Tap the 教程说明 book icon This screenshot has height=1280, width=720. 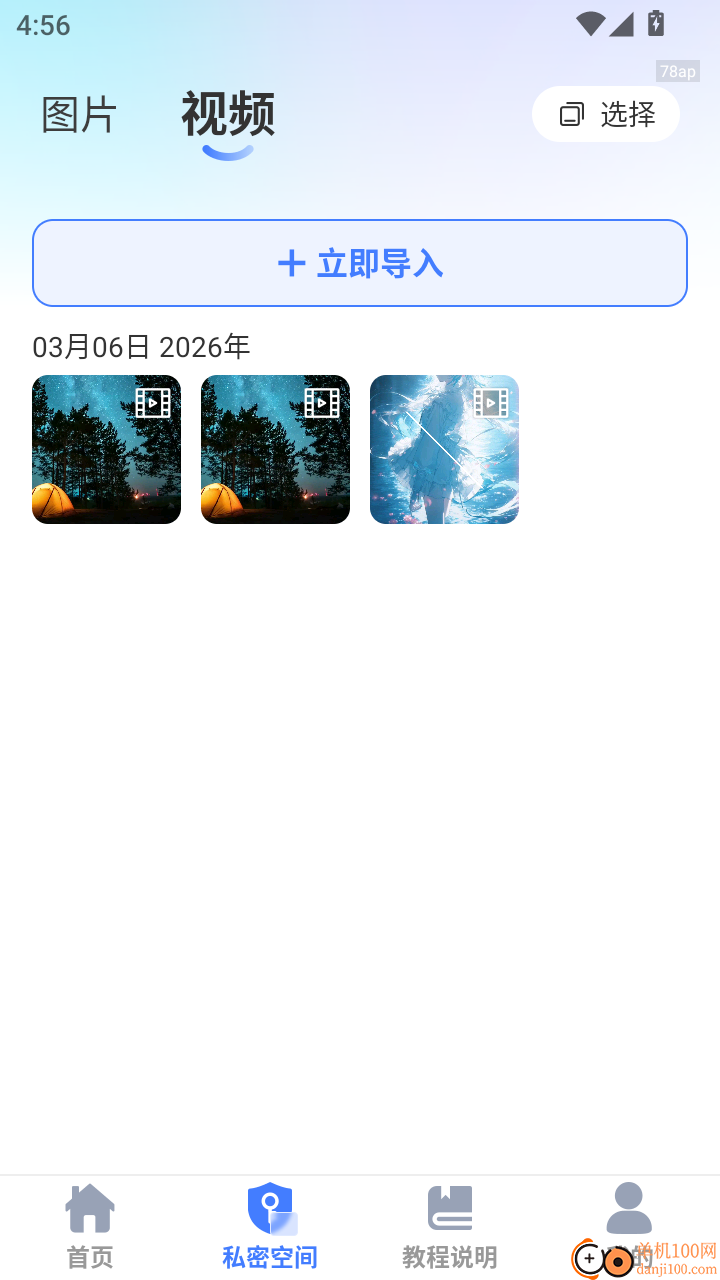(449, 1205)
